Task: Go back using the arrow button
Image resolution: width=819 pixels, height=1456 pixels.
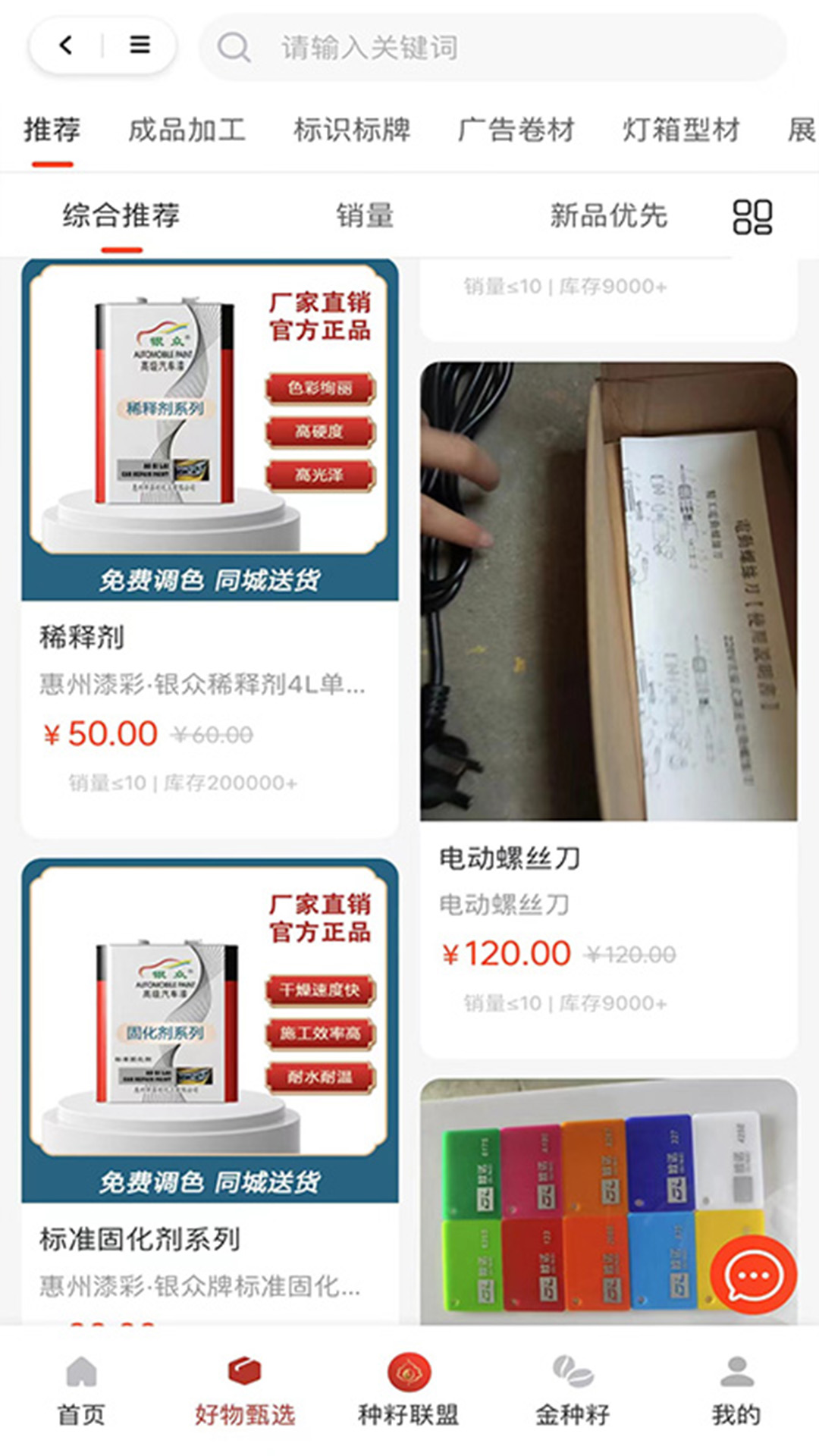Action: [67, 45]
